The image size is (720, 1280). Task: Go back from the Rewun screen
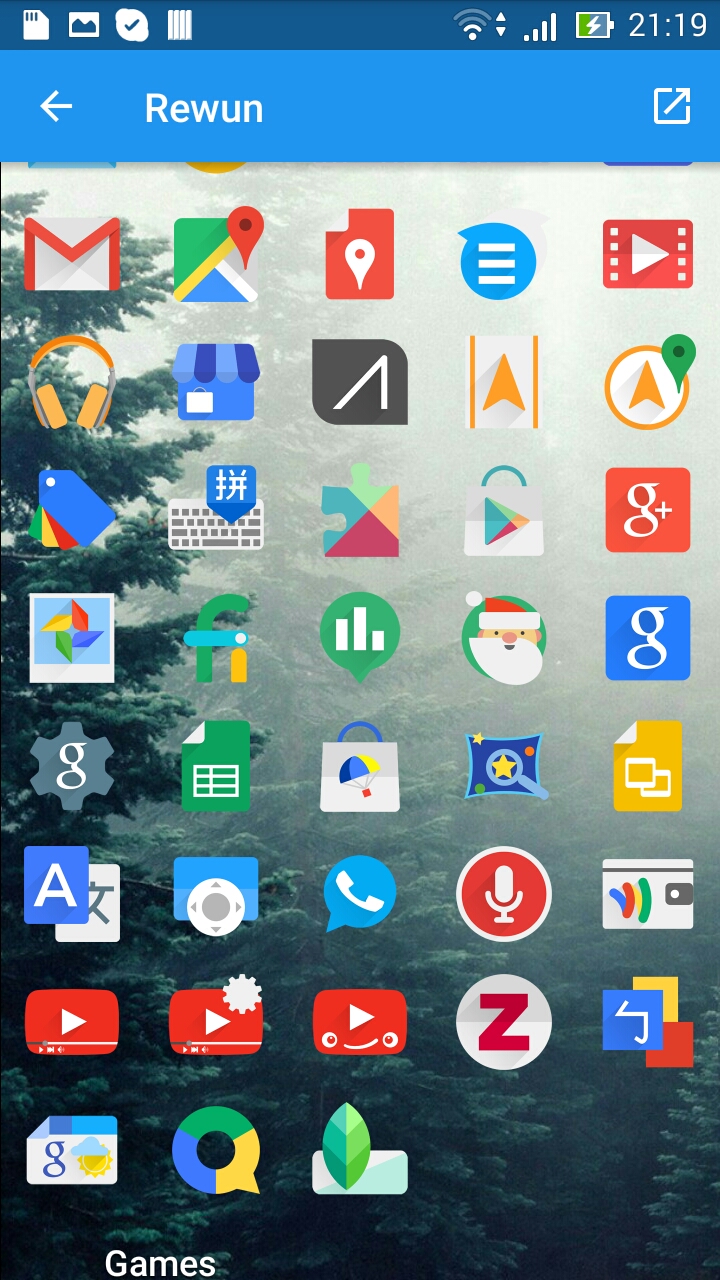pos(56,107)
